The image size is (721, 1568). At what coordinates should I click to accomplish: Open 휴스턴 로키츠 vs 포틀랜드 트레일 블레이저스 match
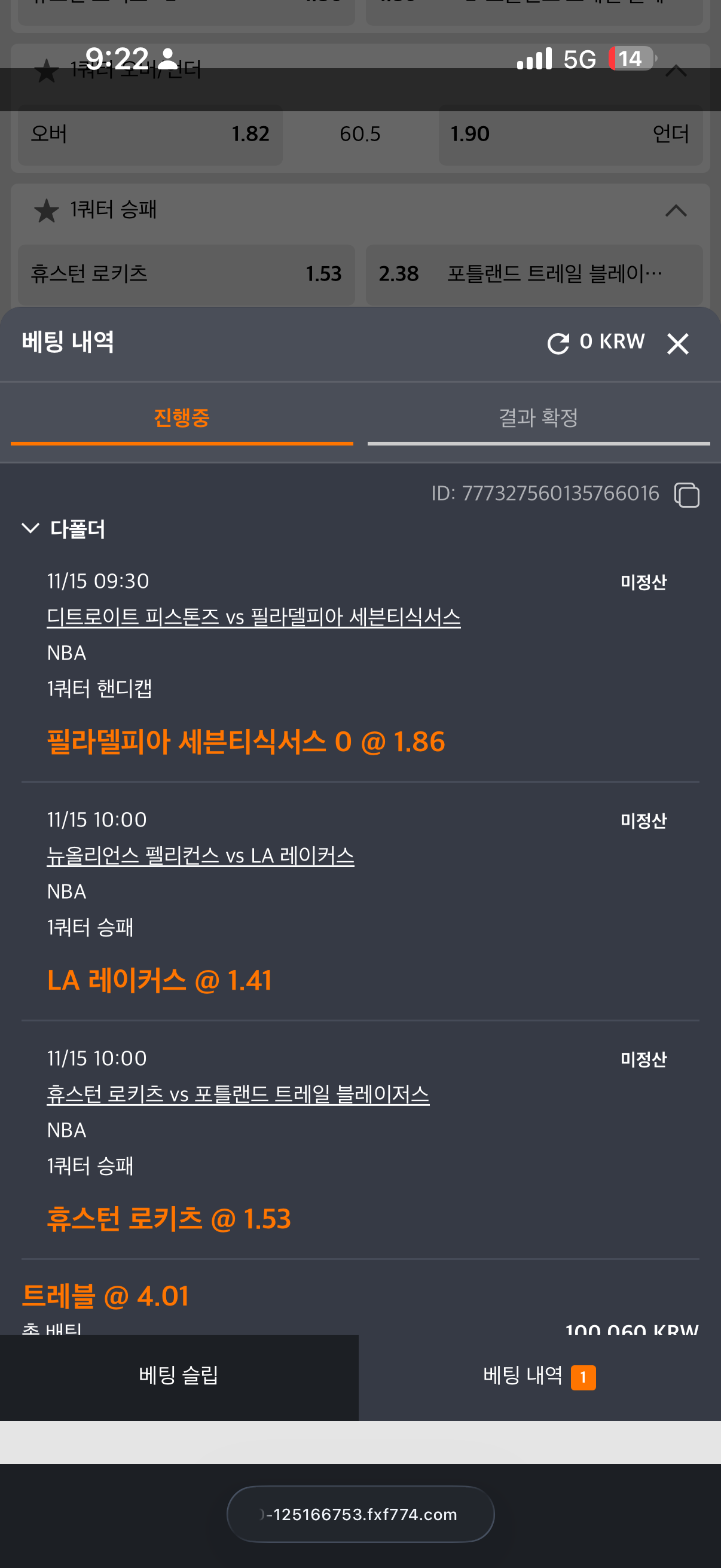click(238, 1094)
